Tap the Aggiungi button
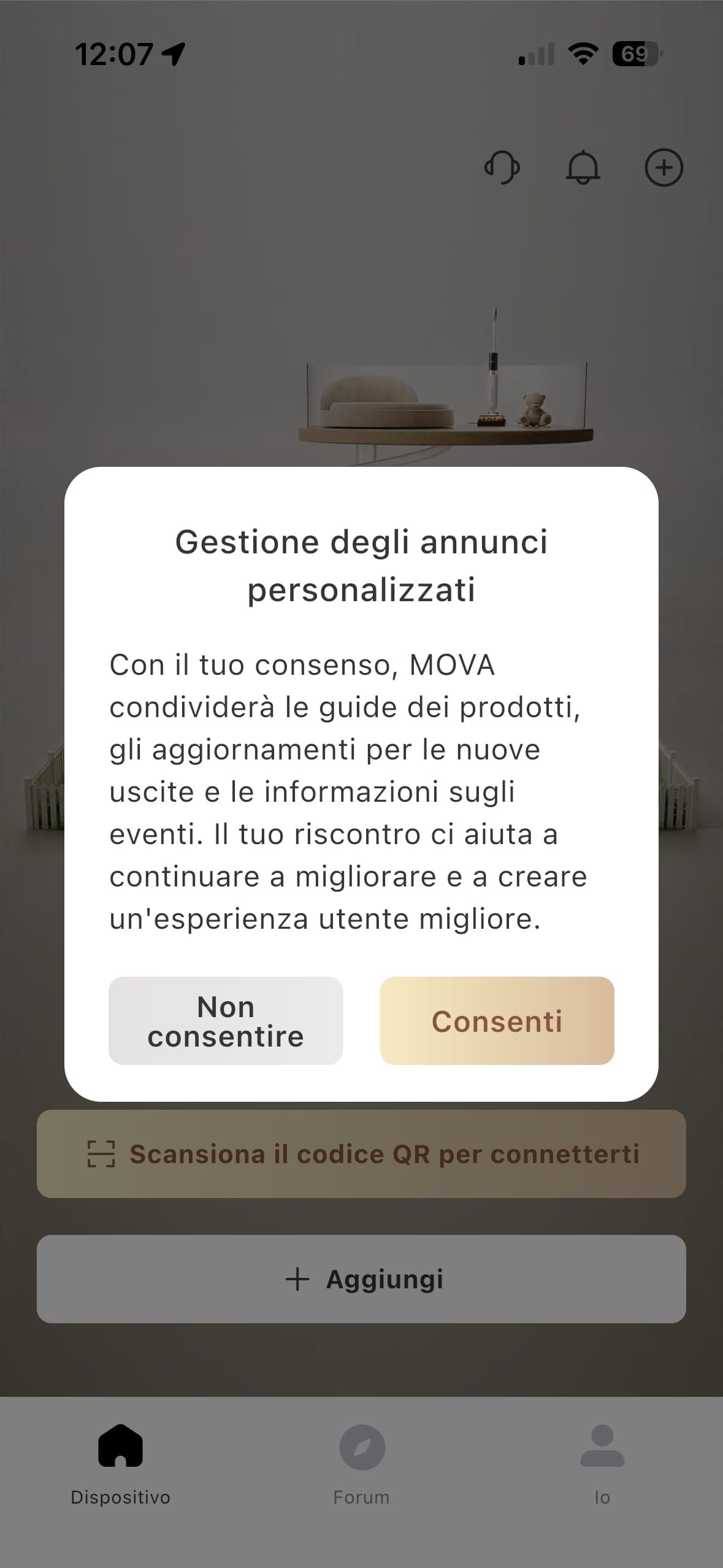Image resolution: width=723 pixels, height=1568 pixels. coord(361,1279)
